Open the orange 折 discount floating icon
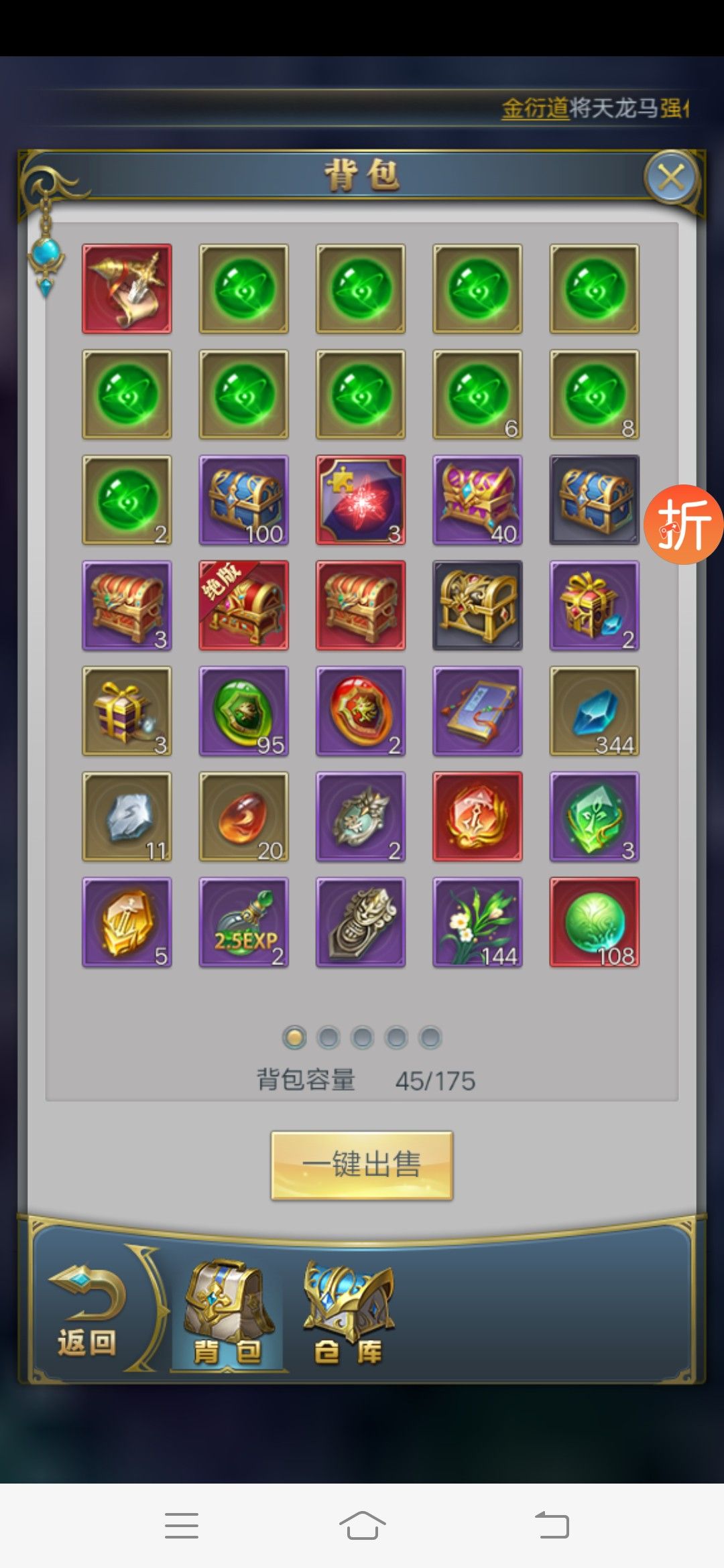This screenshot has height=1568, width=724. (683, 524)
